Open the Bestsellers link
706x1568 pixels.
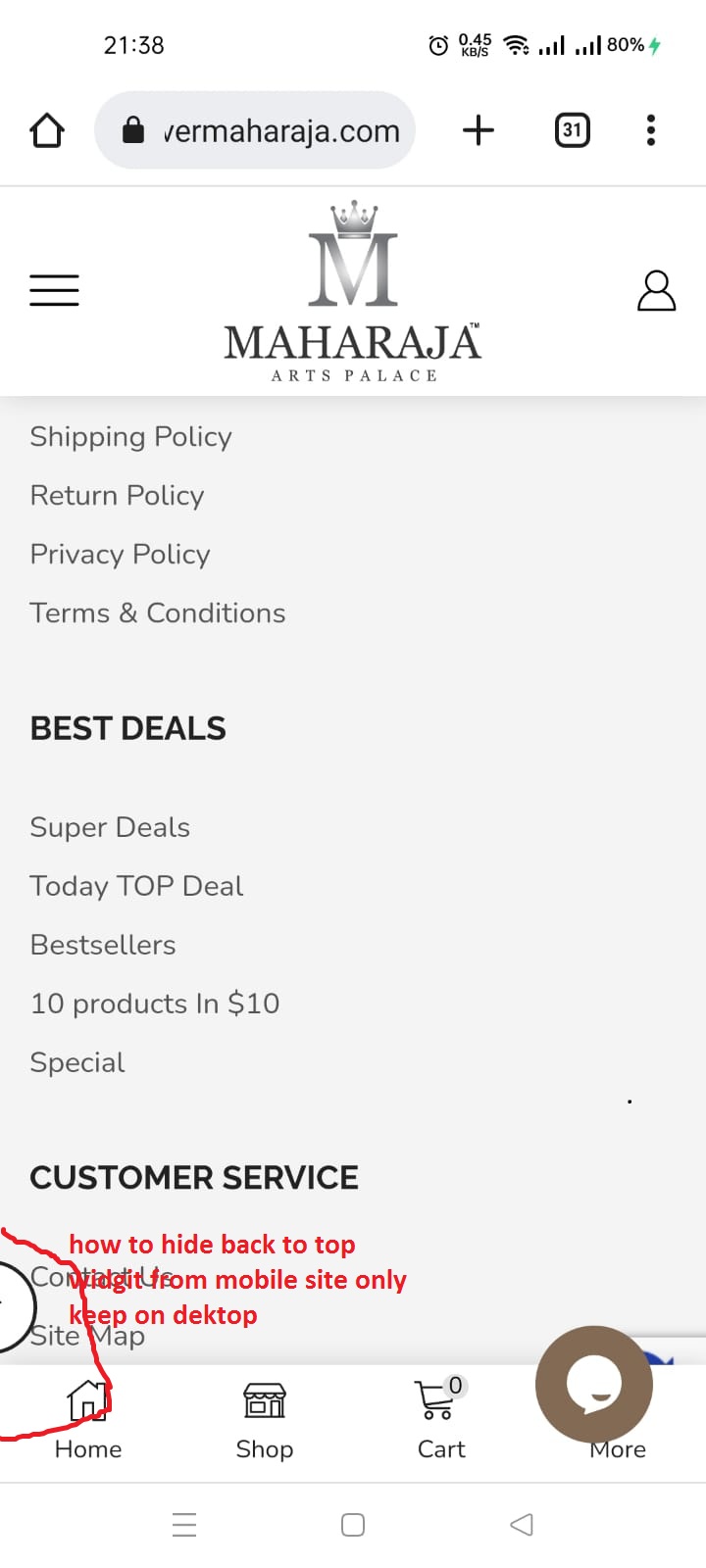103,945
